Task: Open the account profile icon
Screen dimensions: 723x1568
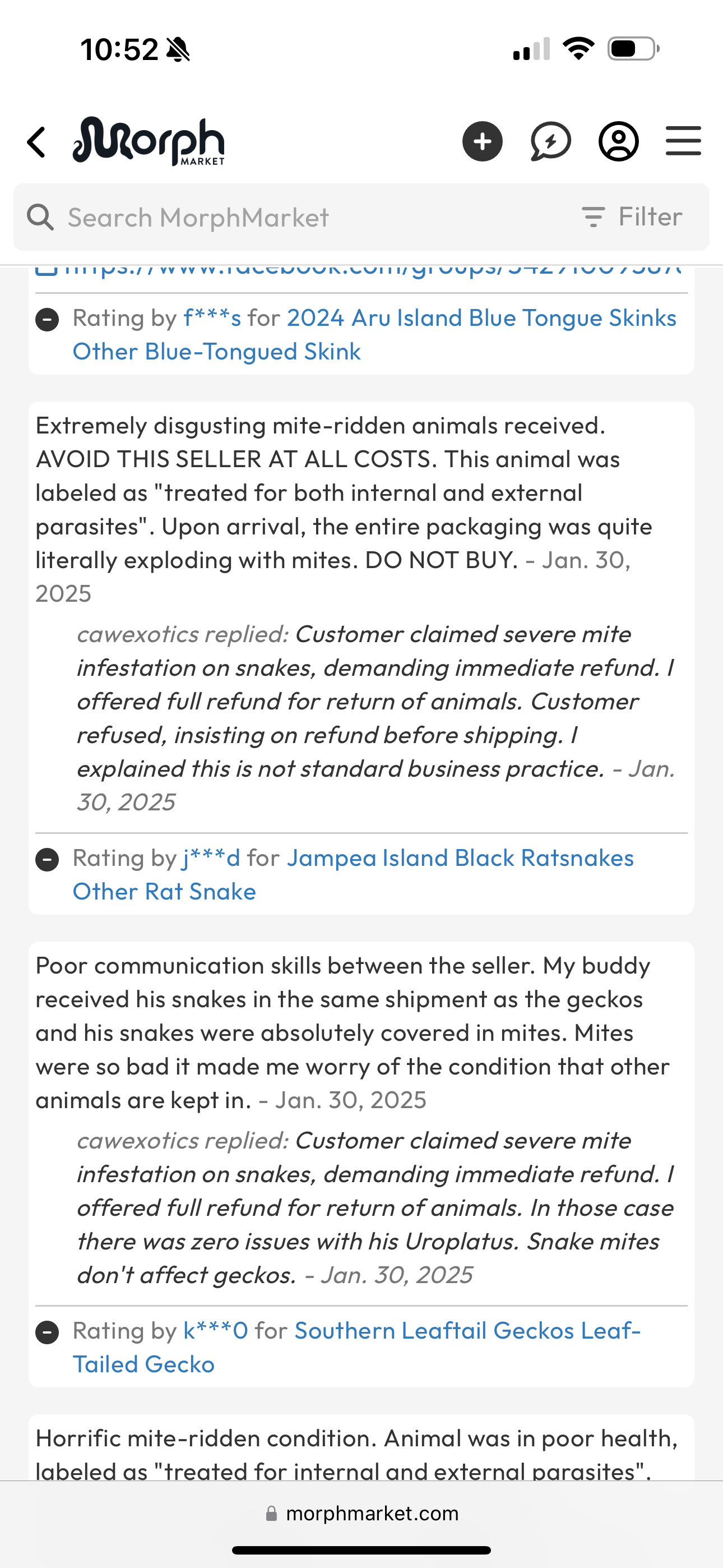Action: coord(618,141)
